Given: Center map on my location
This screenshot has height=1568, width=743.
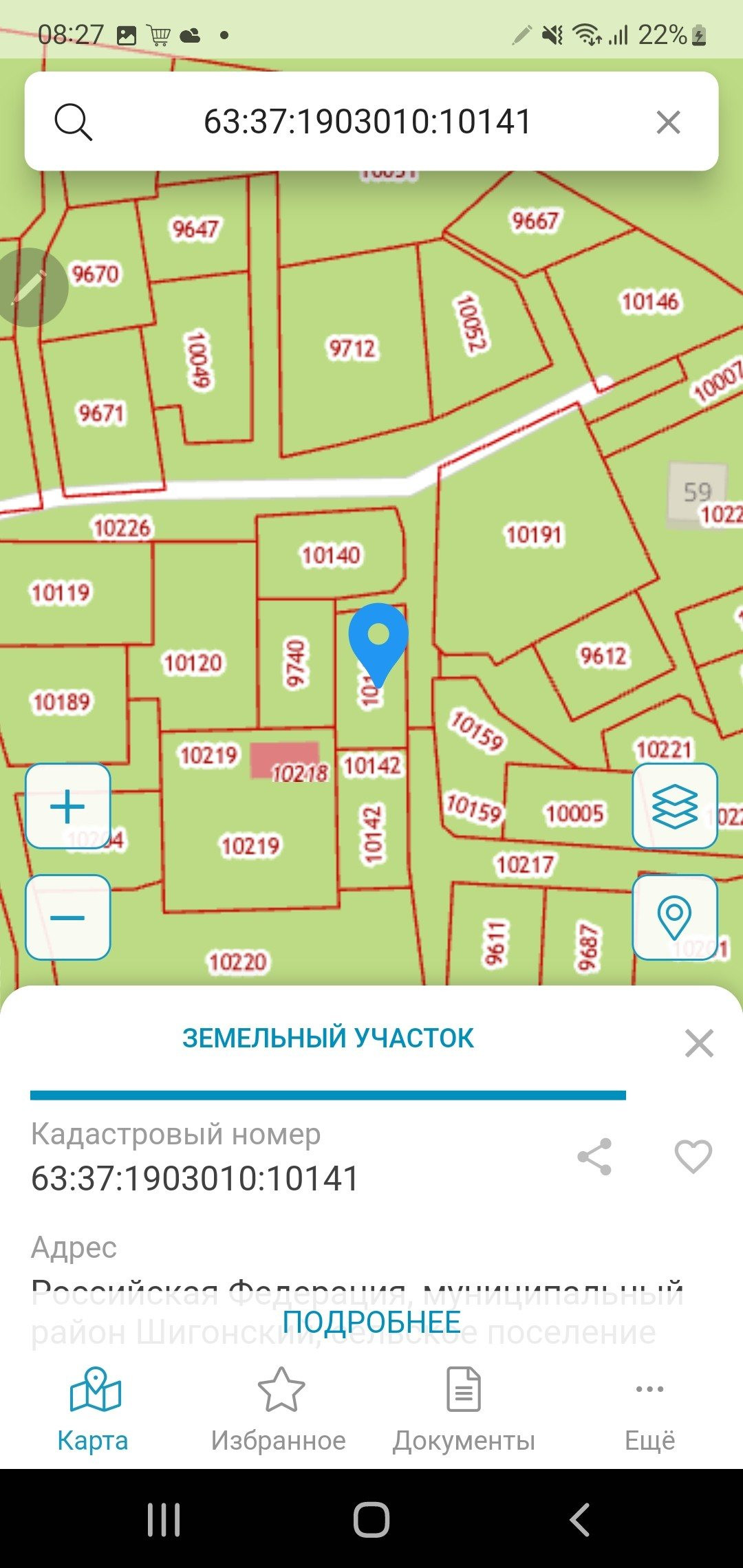Looking at the screenshot, I should coord(675,917).
